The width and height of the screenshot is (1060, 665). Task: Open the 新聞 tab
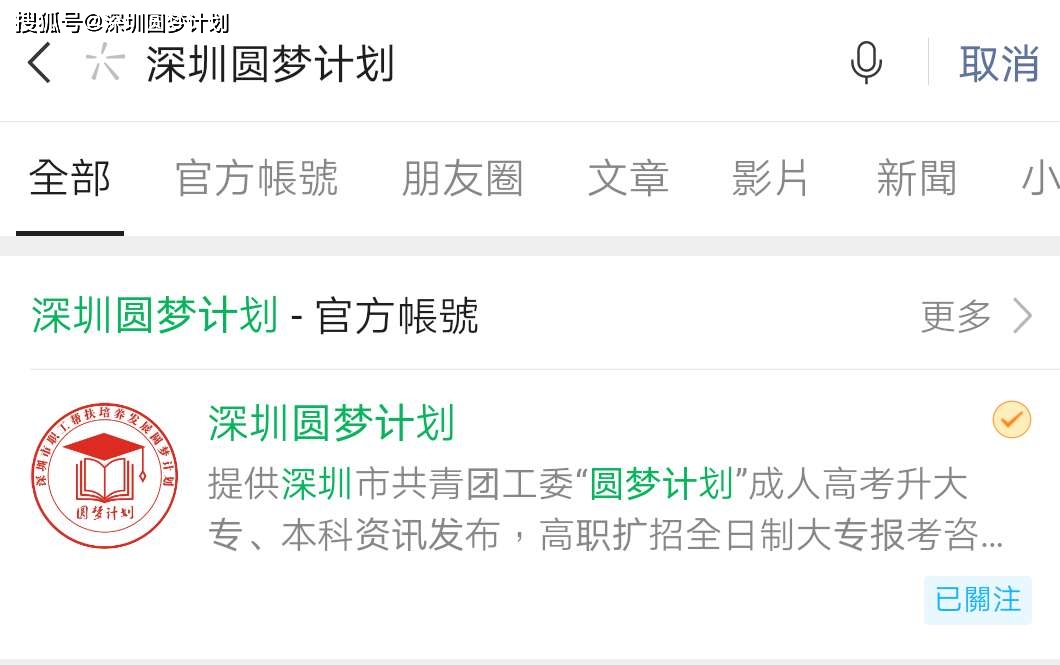tap(916, 179)
